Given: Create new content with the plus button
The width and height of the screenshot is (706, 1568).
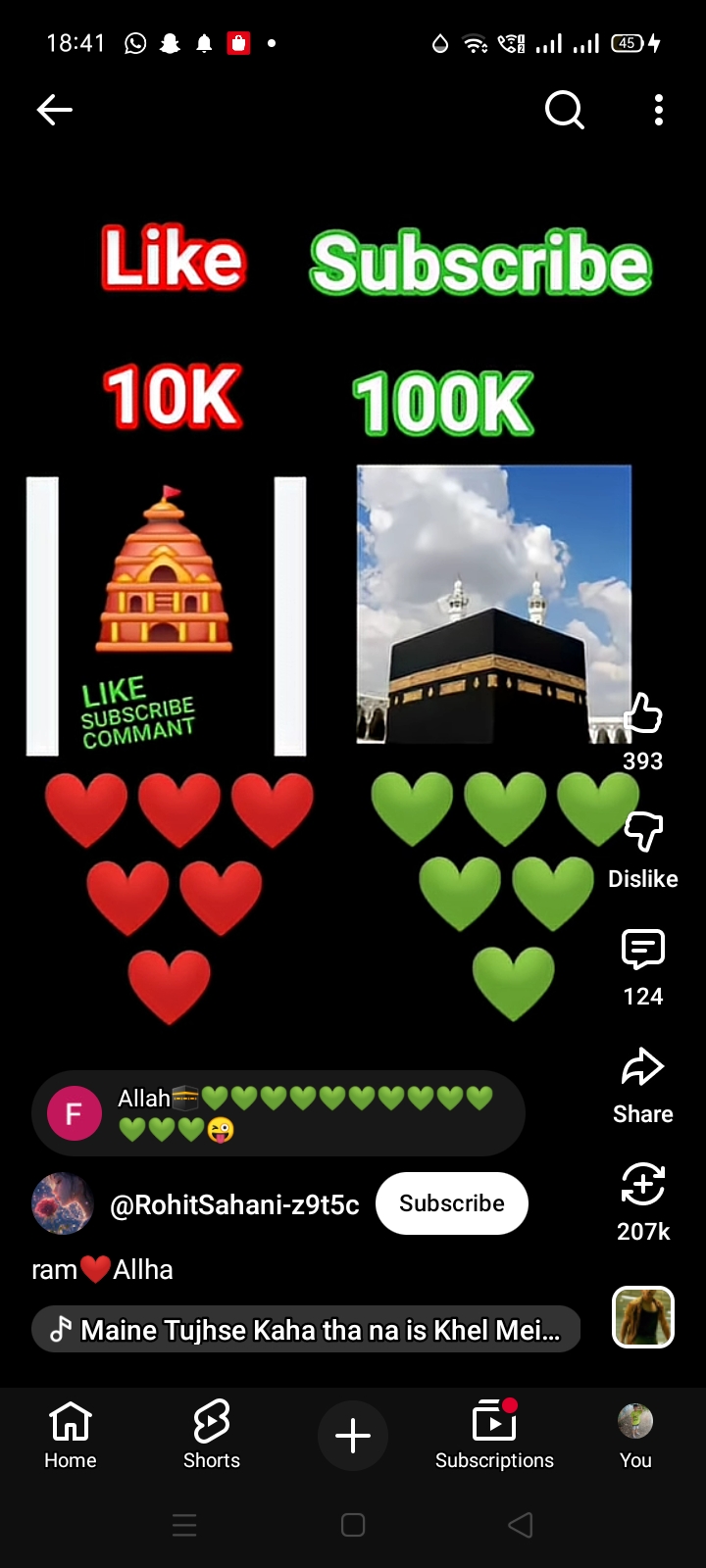Looking at the screenshot, I should tap(353, 1437).
